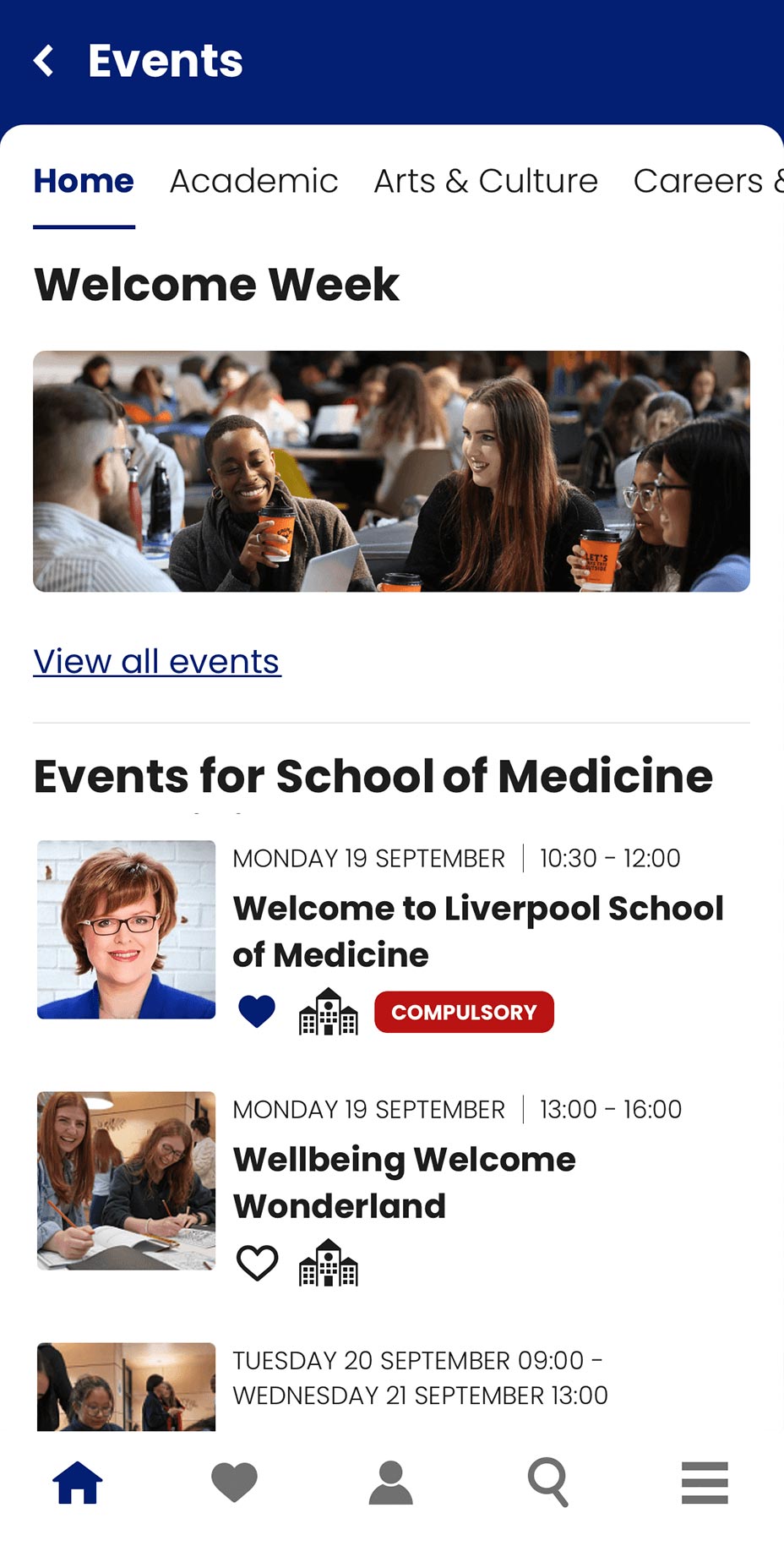Open search from the bottom navigation
Image resolution: width=784 pixels, height=1546 pixels.
(x=547, y=1483)
